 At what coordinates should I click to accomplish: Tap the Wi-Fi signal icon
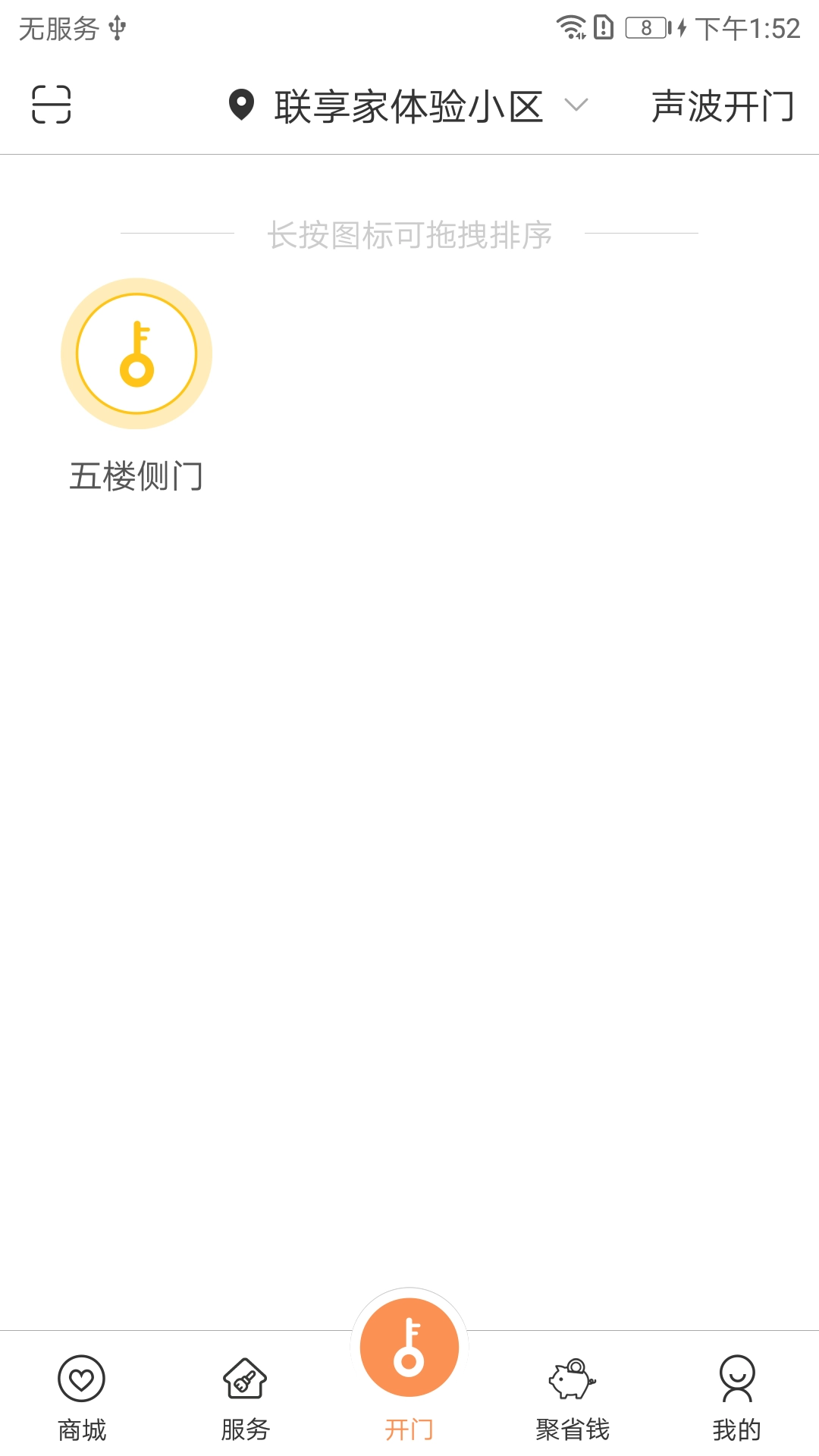(570, 25)
